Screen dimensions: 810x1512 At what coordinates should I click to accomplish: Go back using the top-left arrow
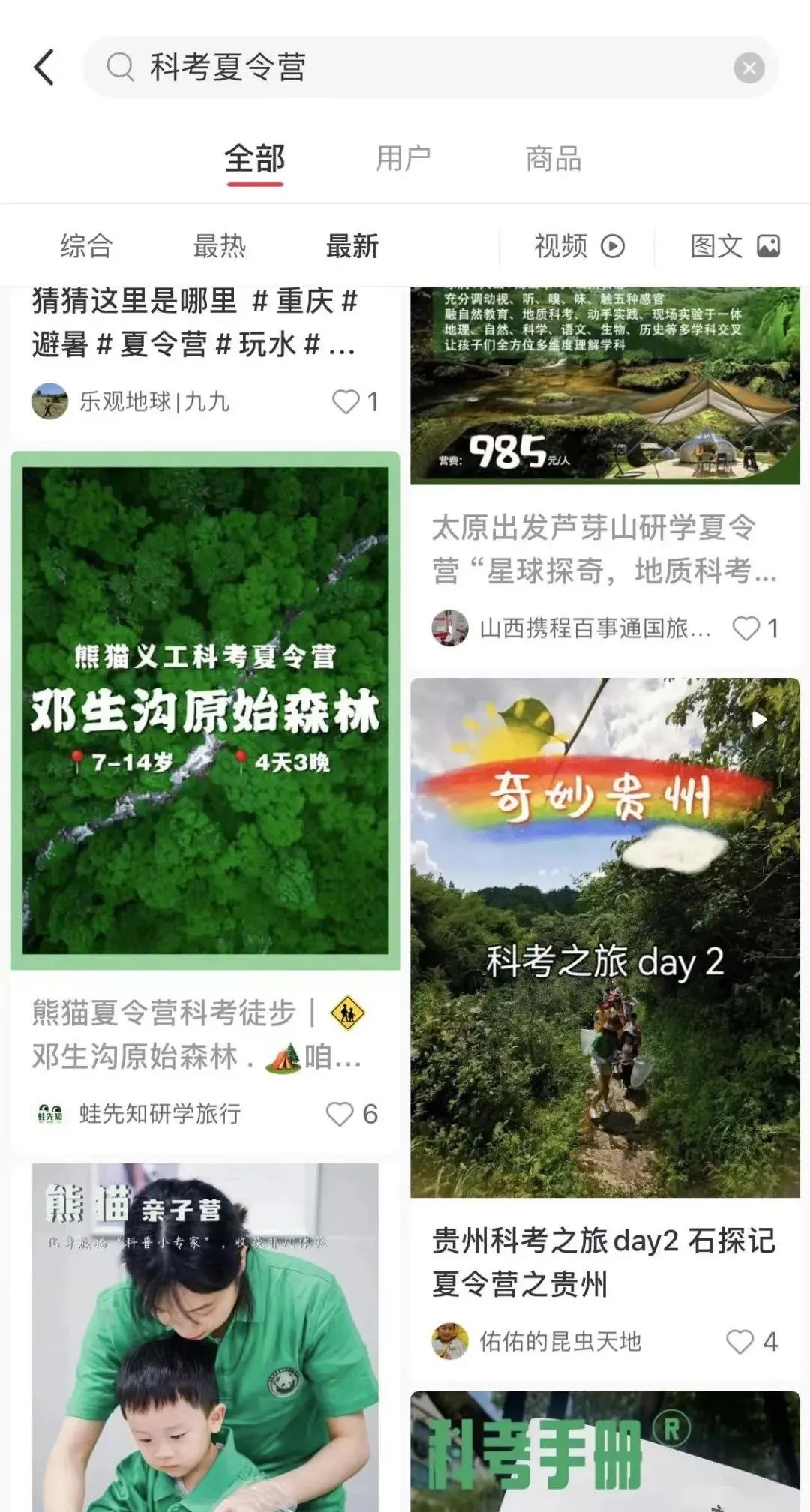click(45, 67)
